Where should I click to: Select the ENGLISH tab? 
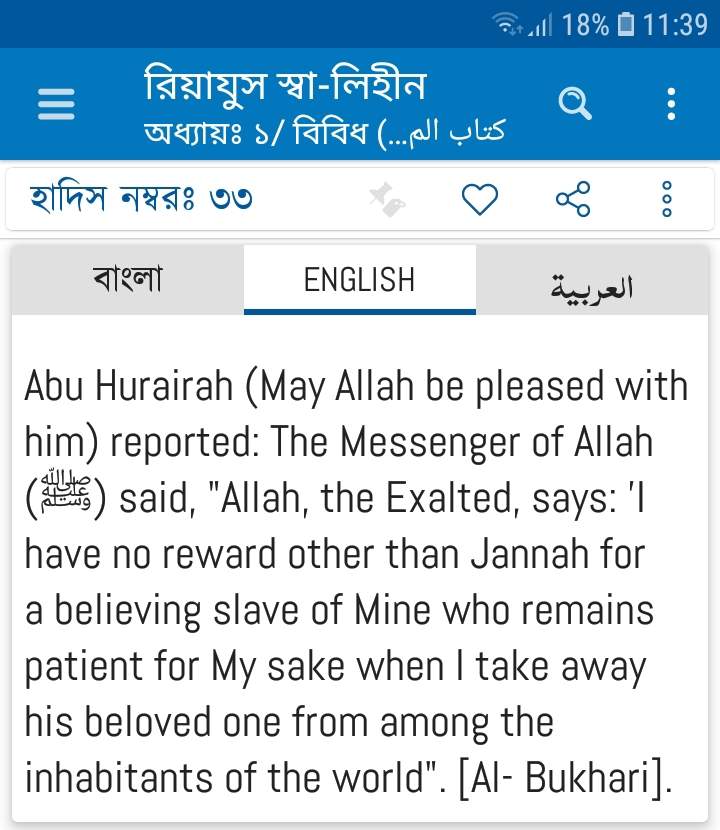[359, 279]
